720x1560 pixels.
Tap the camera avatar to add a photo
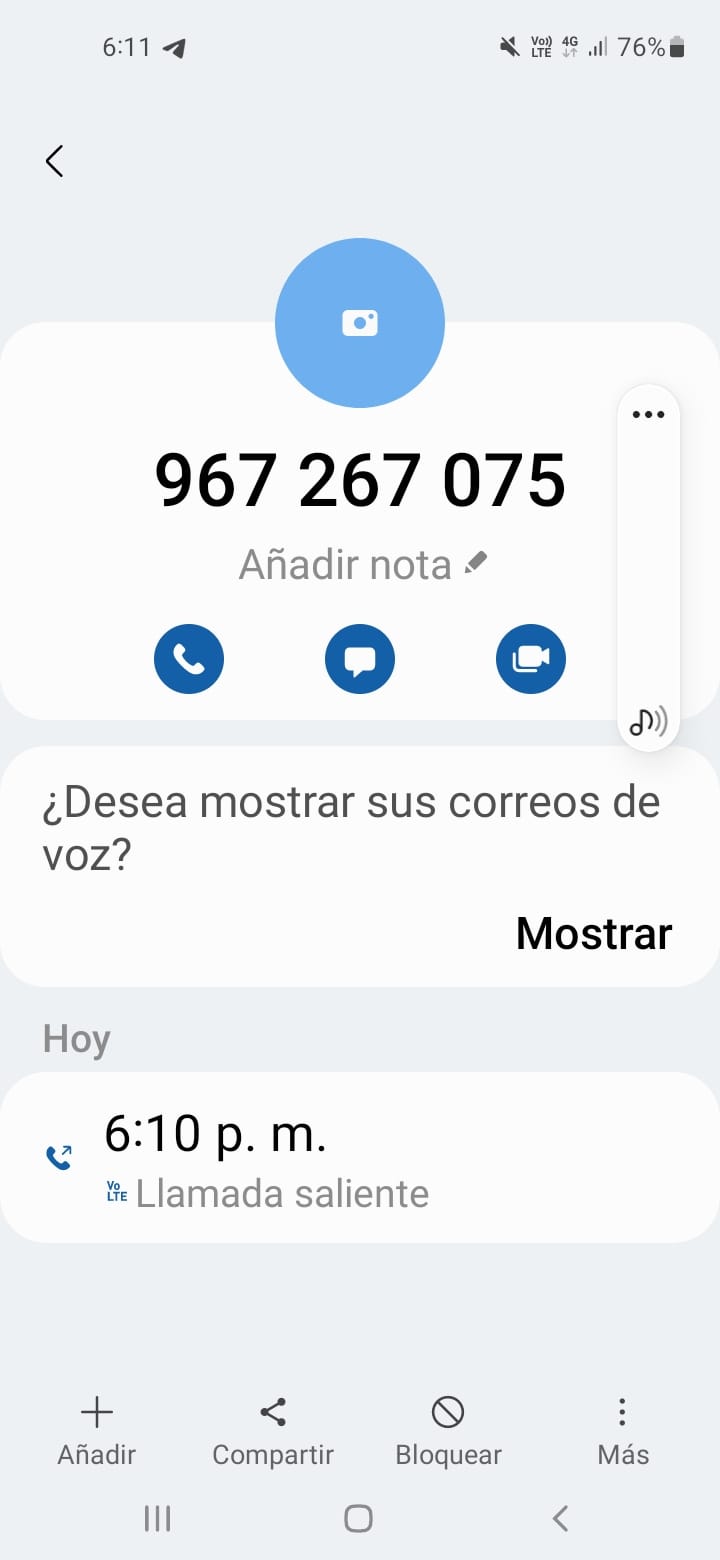[x=360, y=323]
